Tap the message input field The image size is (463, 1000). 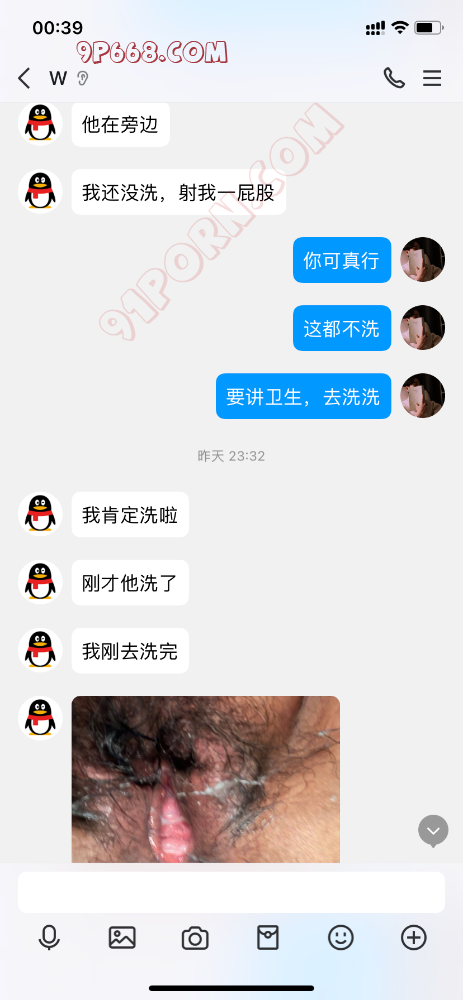coord(231,892)
